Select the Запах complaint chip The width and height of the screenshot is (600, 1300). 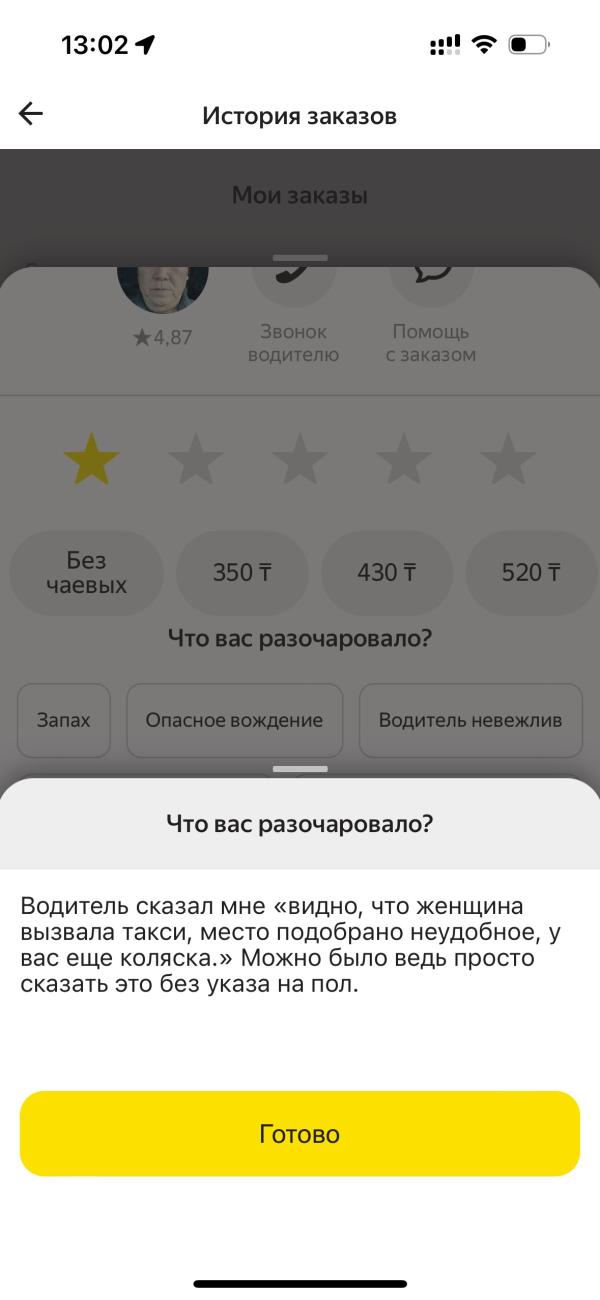pos(63,720)
